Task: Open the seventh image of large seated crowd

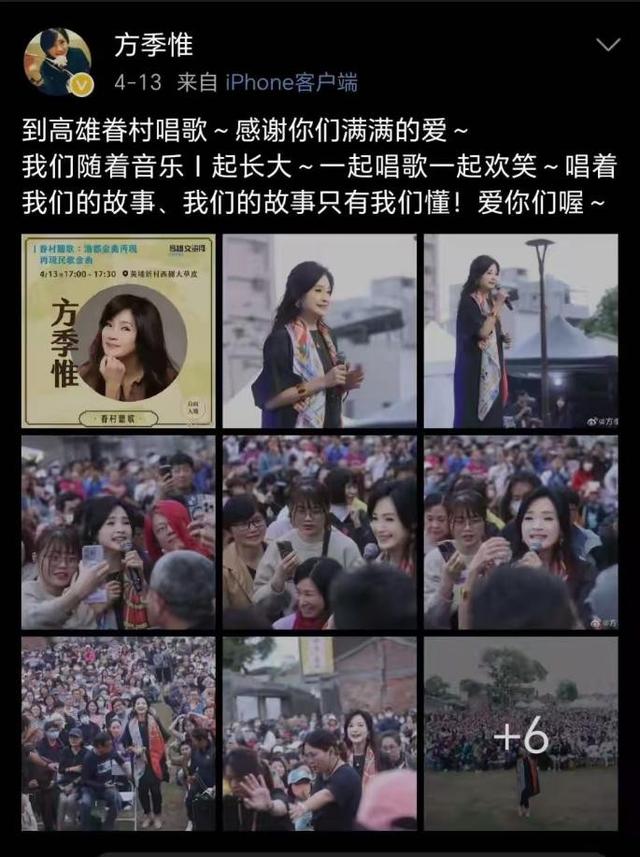Action: click(x=118, y=734)
